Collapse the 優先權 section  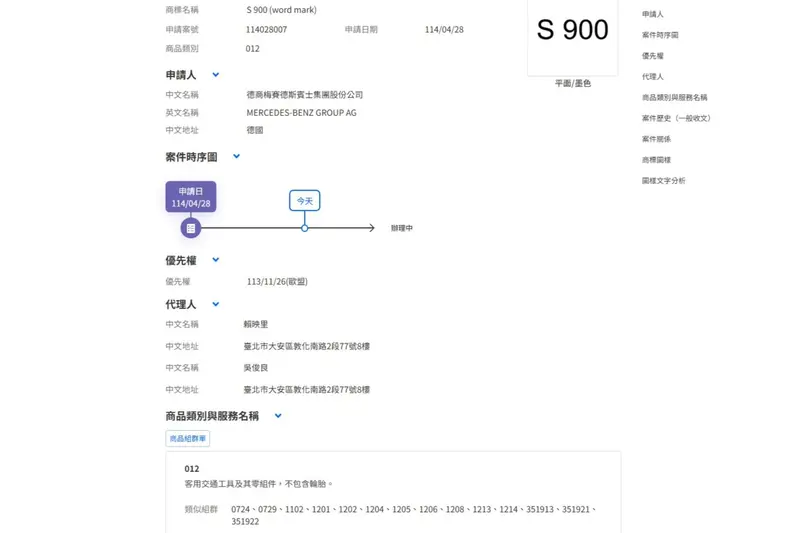(216, 260)
